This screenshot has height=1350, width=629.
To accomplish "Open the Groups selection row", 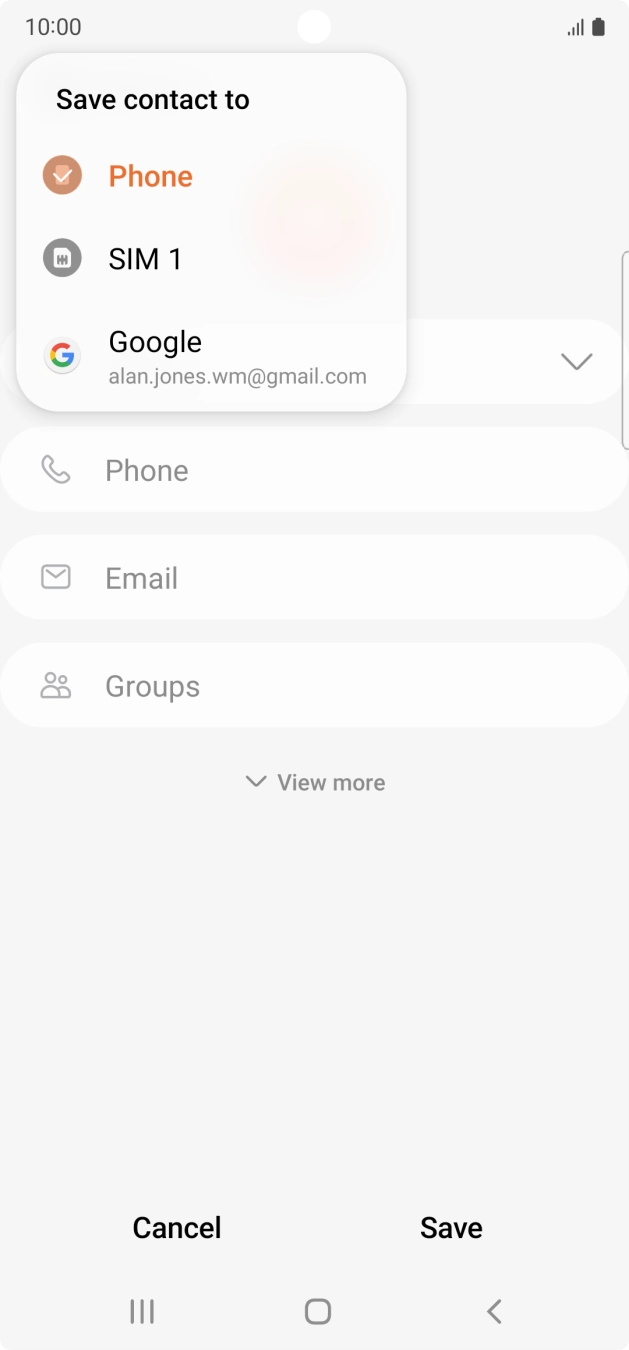I will click(x=314, y=686).
